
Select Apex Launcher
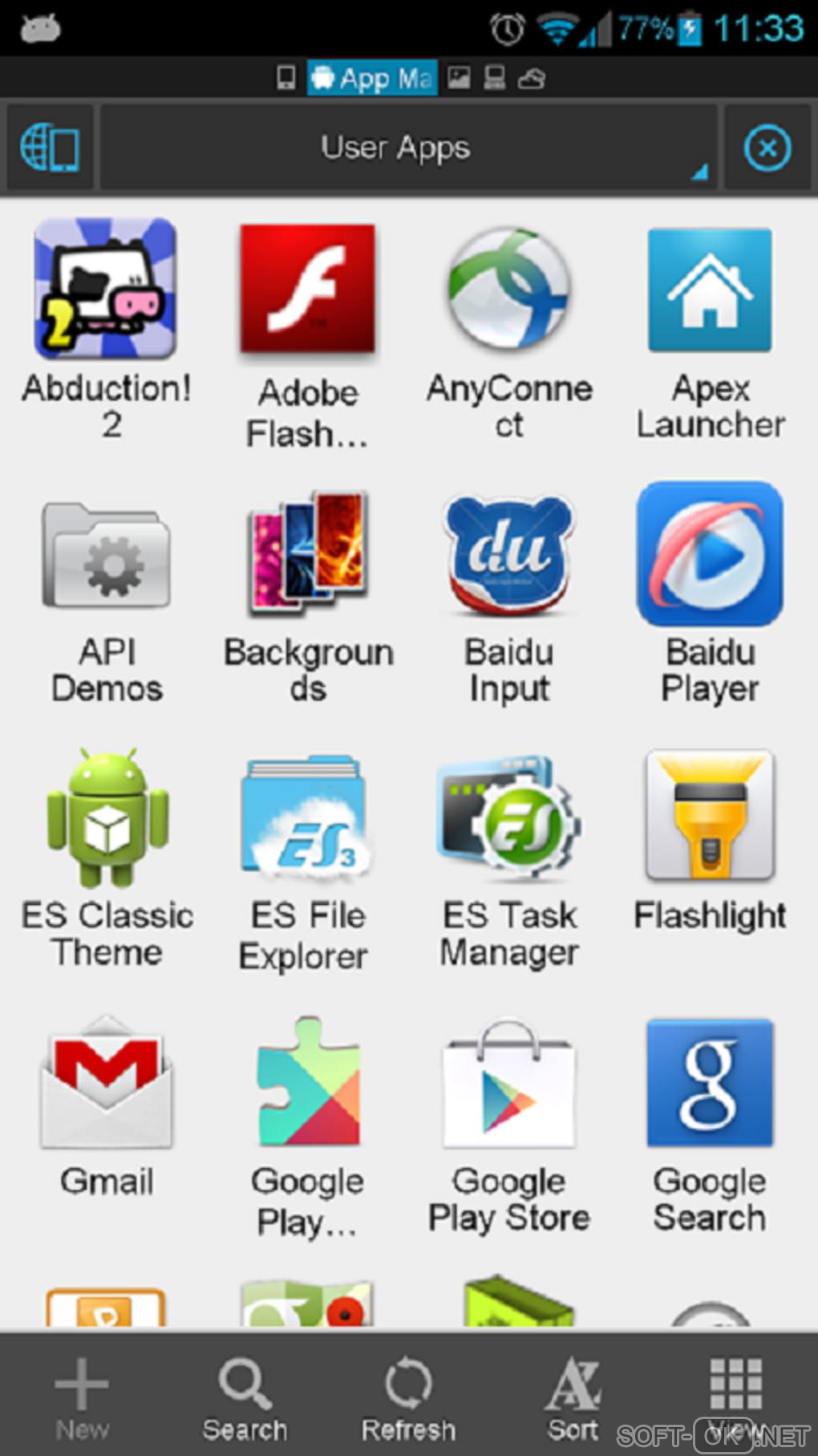coord(711,290)
